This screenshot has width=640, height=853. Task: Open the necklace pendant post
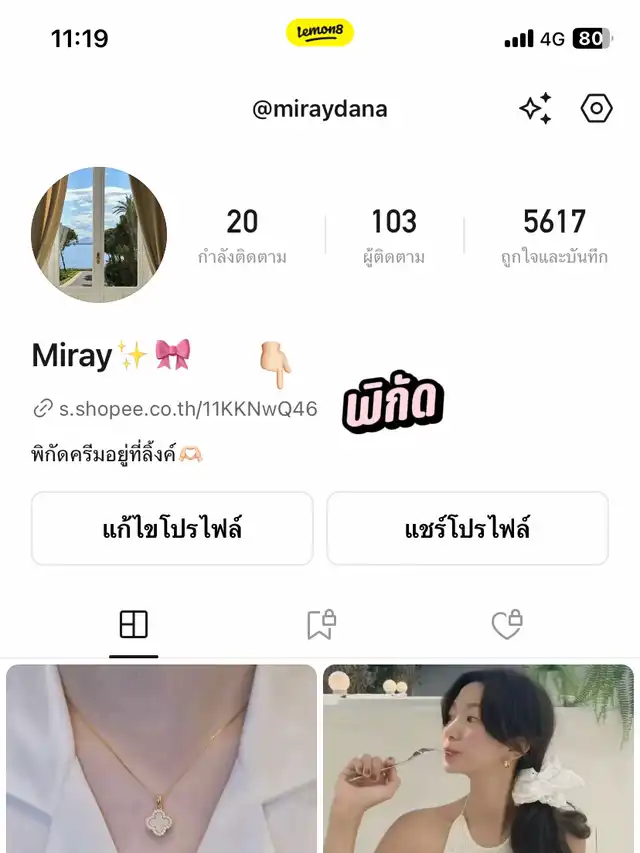(x=161, y=759)
